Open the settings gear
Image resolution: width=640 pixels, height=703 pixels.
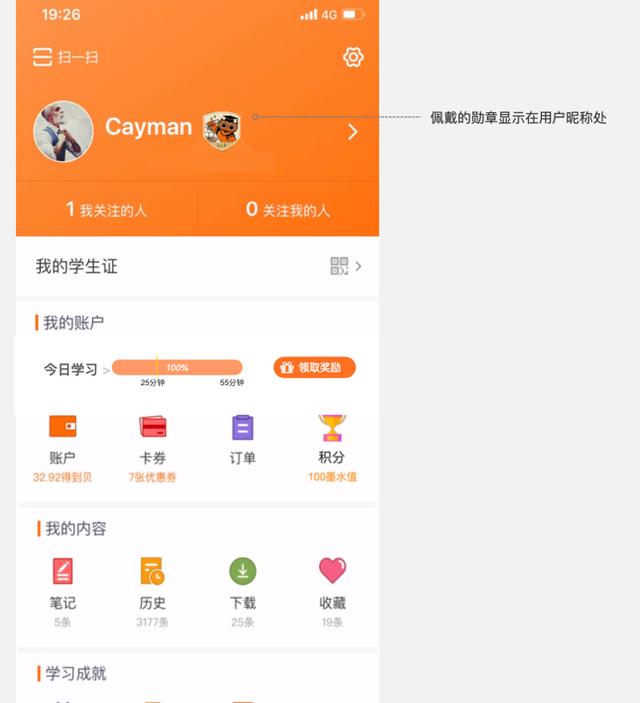[353, 57]
